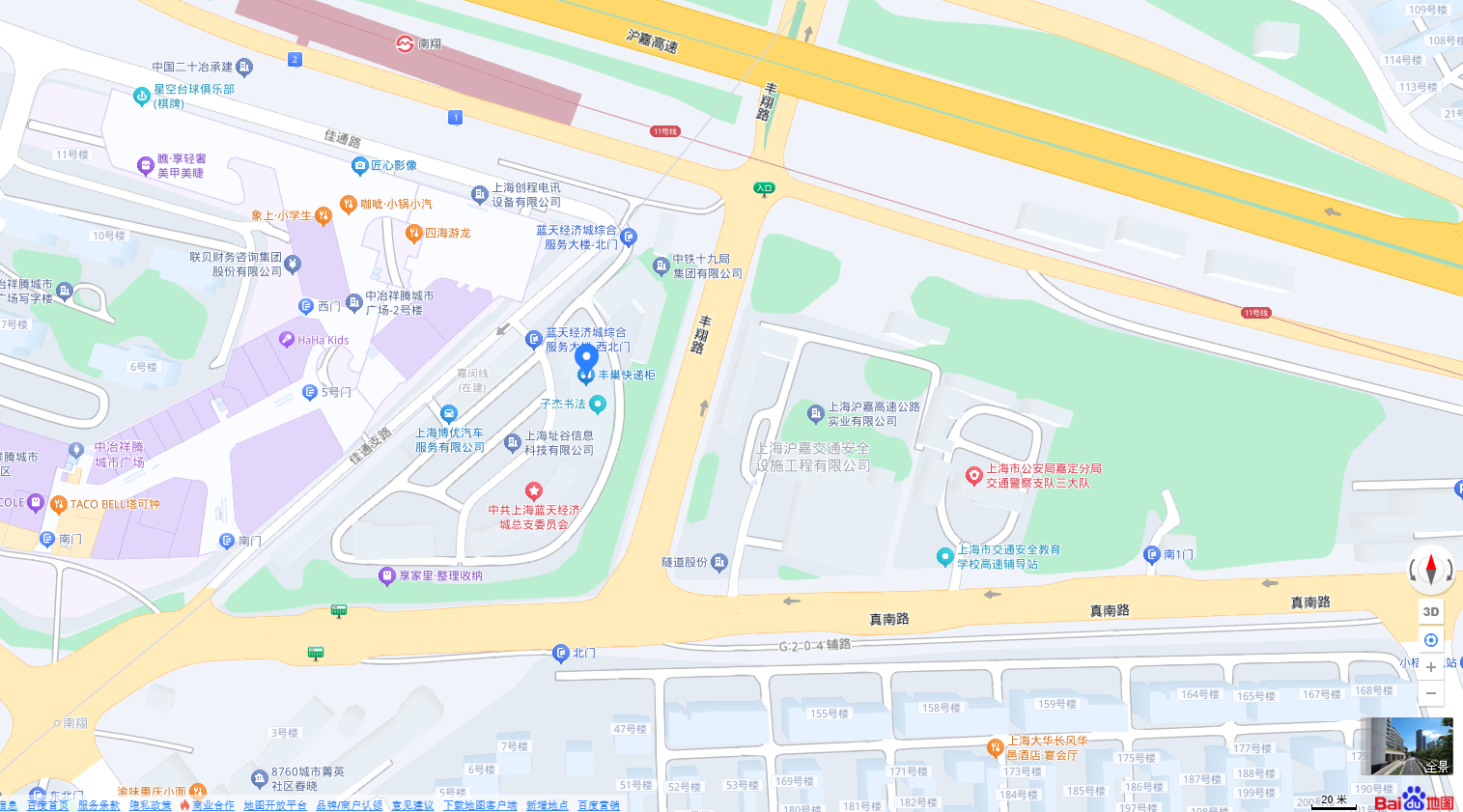Viewport: 1463px width, 812px height.
Task: Select the 四海游龙 restaurant marker
Action: coord(413,233)
